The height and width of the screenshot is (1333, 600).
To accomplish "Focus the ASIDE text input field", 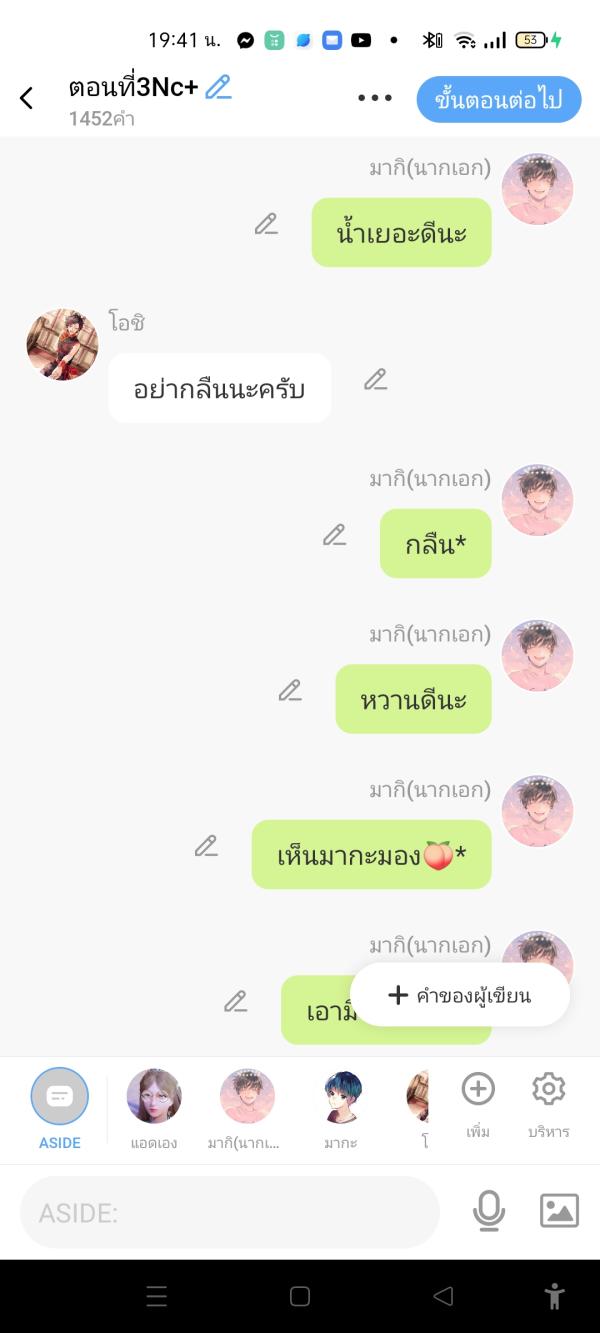I will tap(230, 1212).
